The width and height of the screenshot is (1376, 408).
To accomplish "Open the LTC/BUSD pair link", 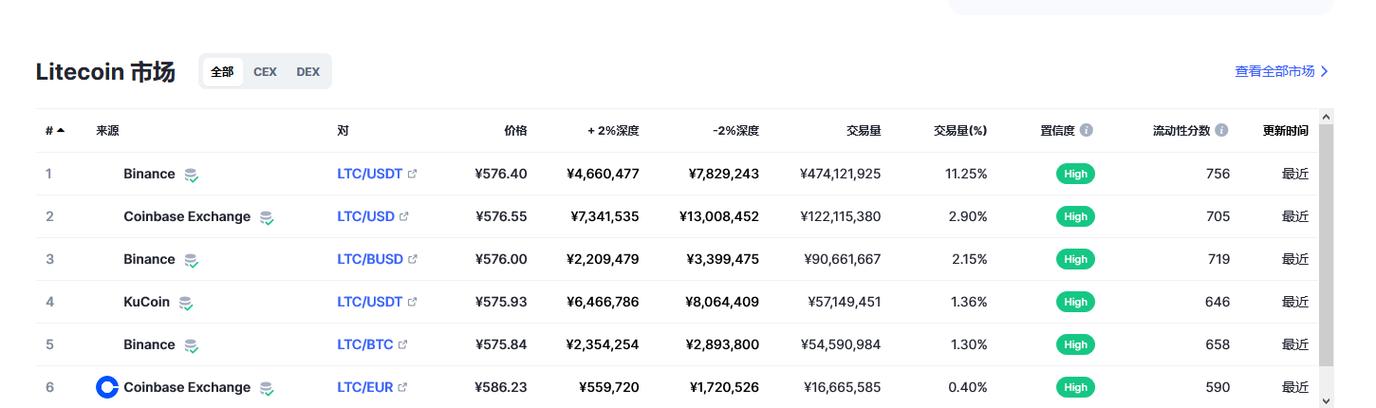I will [369, 259].
